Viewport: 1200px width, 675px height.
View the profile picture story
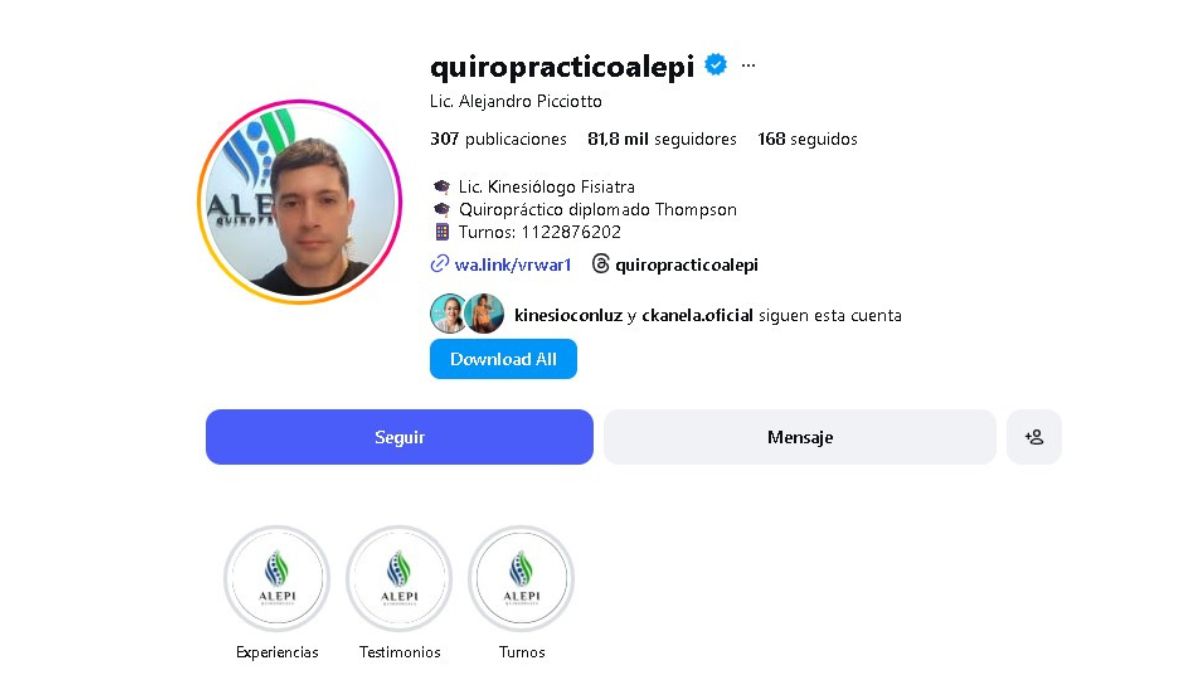coord(299,202)
